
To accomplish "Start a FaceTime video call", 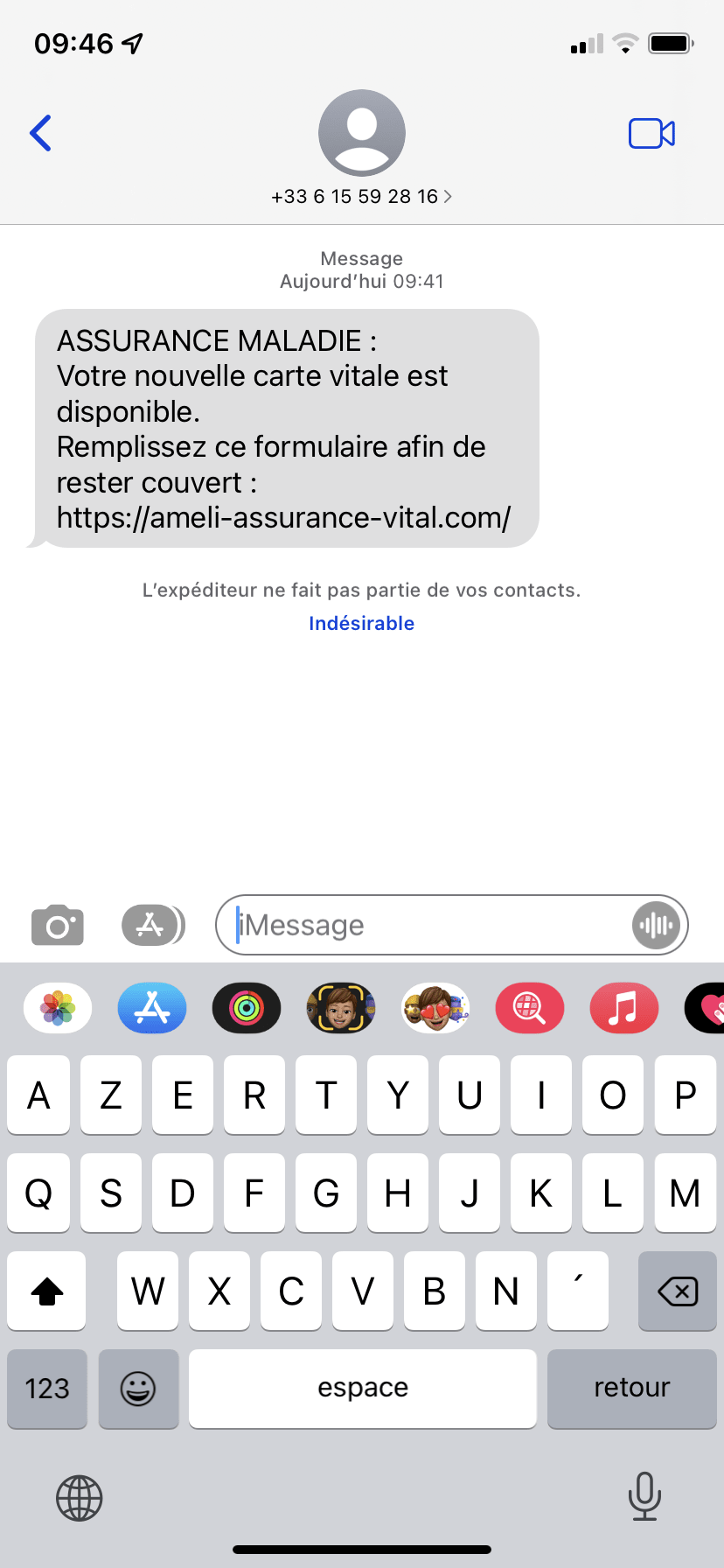I will click(651, 133).
